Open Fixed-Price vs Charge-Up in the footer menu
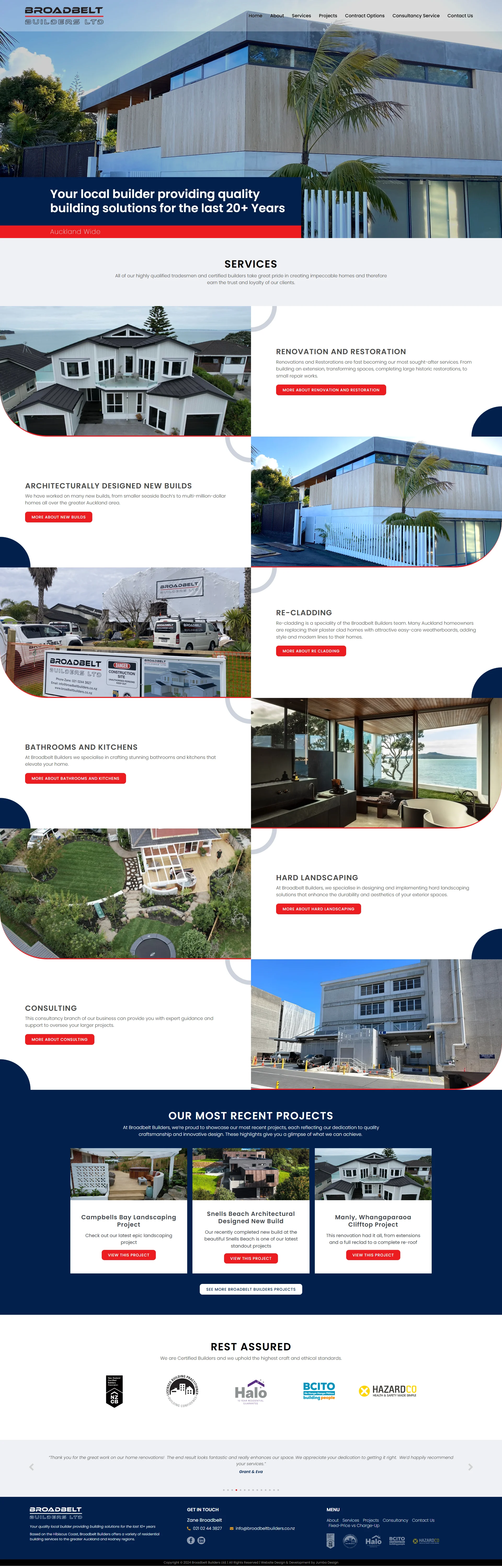This screenshot has height=1568, width=502. pos(353,1525)
